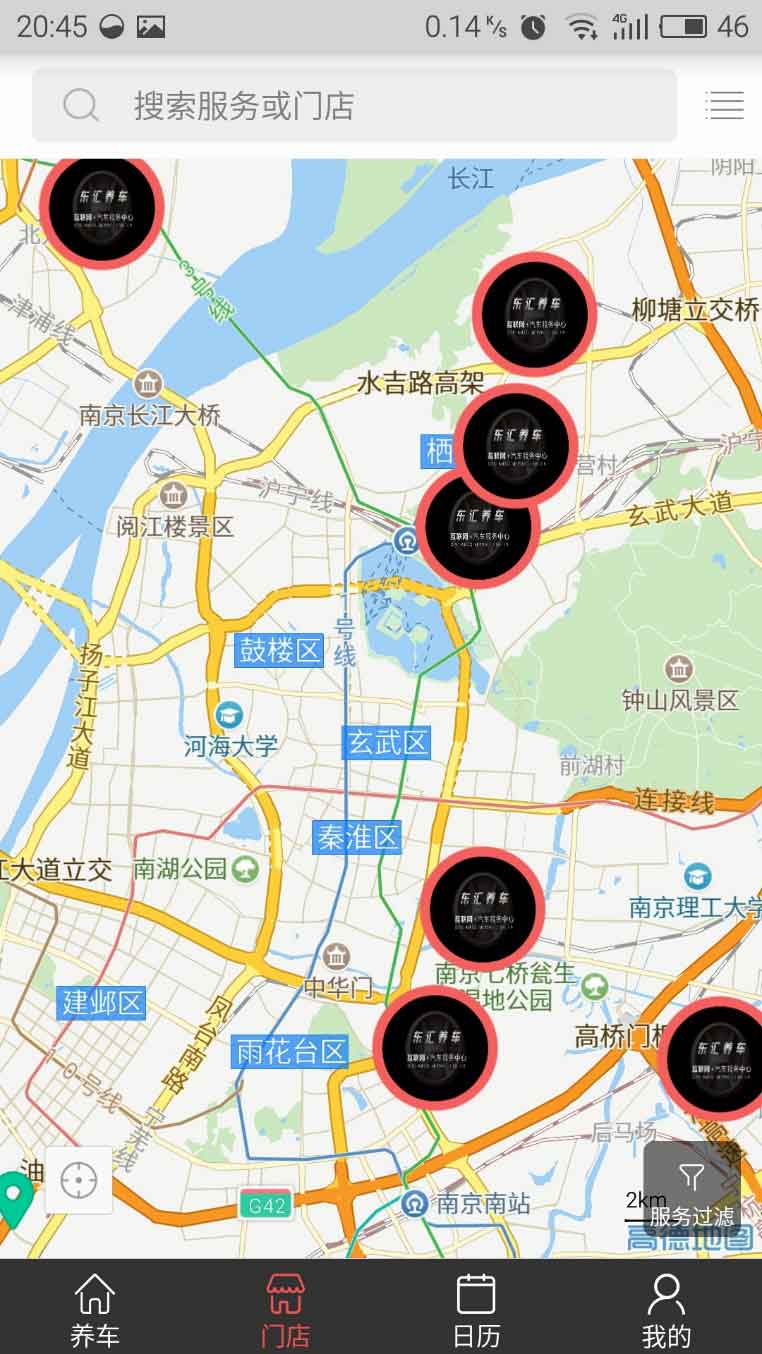Tap the service filter button
The image size is (762, 1354).
(692, 1193)
